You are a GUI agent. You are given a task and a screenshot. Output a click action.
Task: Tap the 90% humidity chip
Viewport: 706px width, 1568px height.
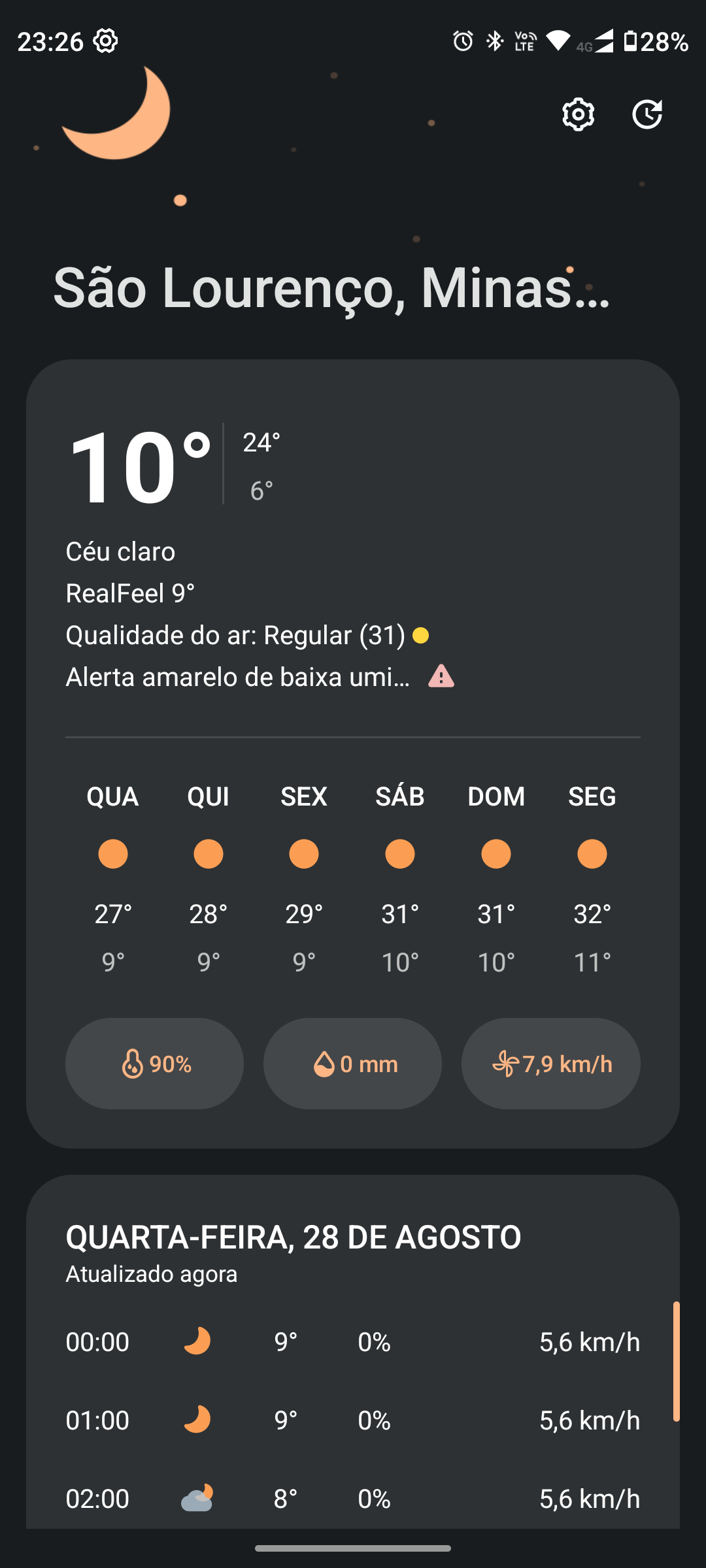(x=154, y=1064)
